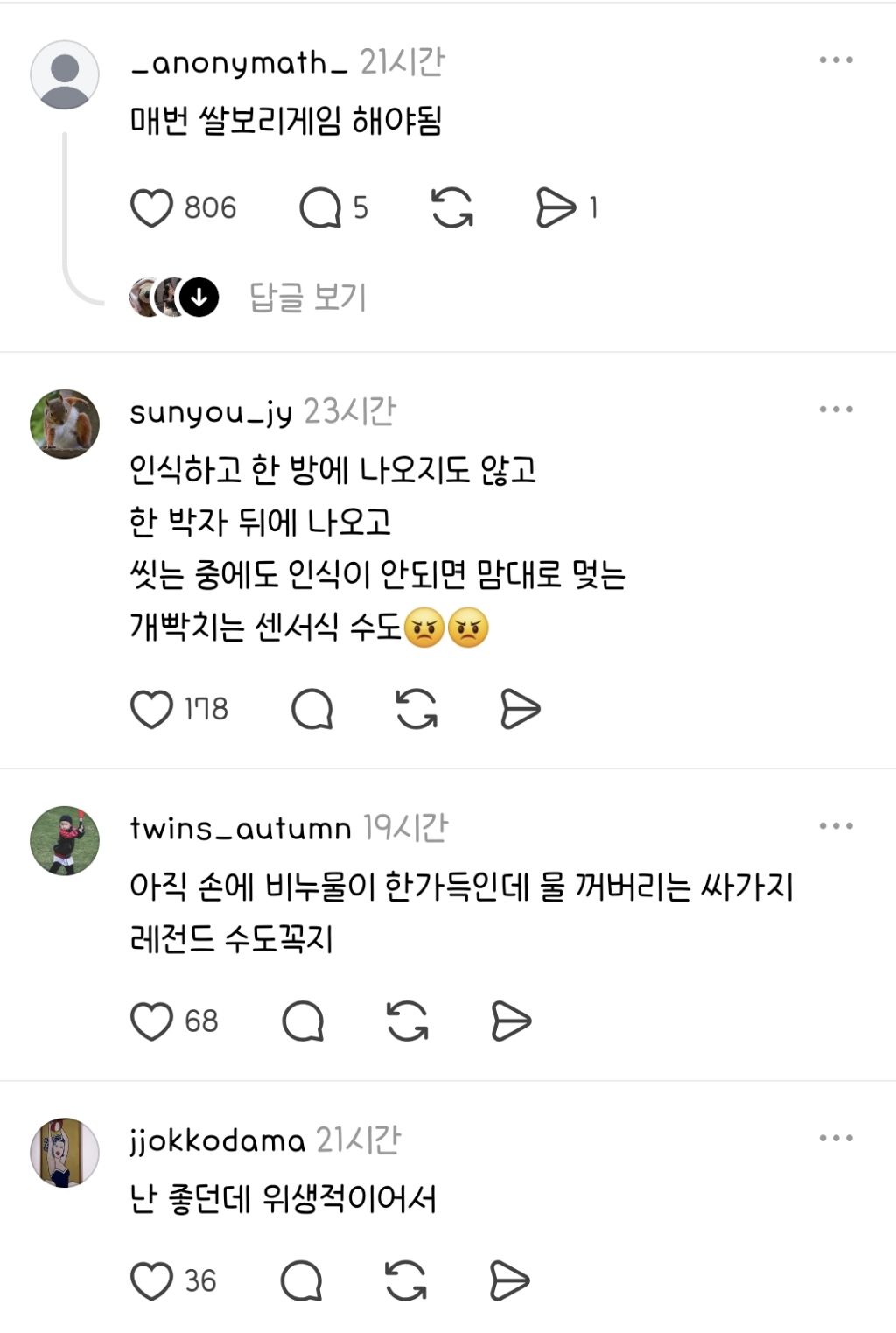
Task: Open overflow menu on twins_autumn's comment
Action: (x=836, y=826)
